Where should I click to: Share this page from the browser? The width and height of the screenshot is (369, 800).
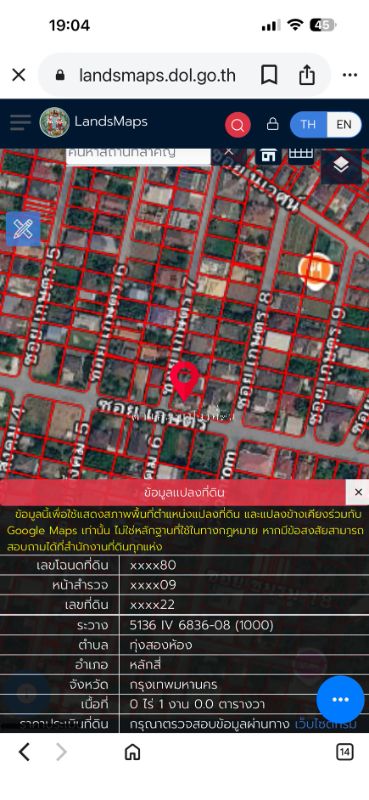pyautogui.click(x=306, y=75)
